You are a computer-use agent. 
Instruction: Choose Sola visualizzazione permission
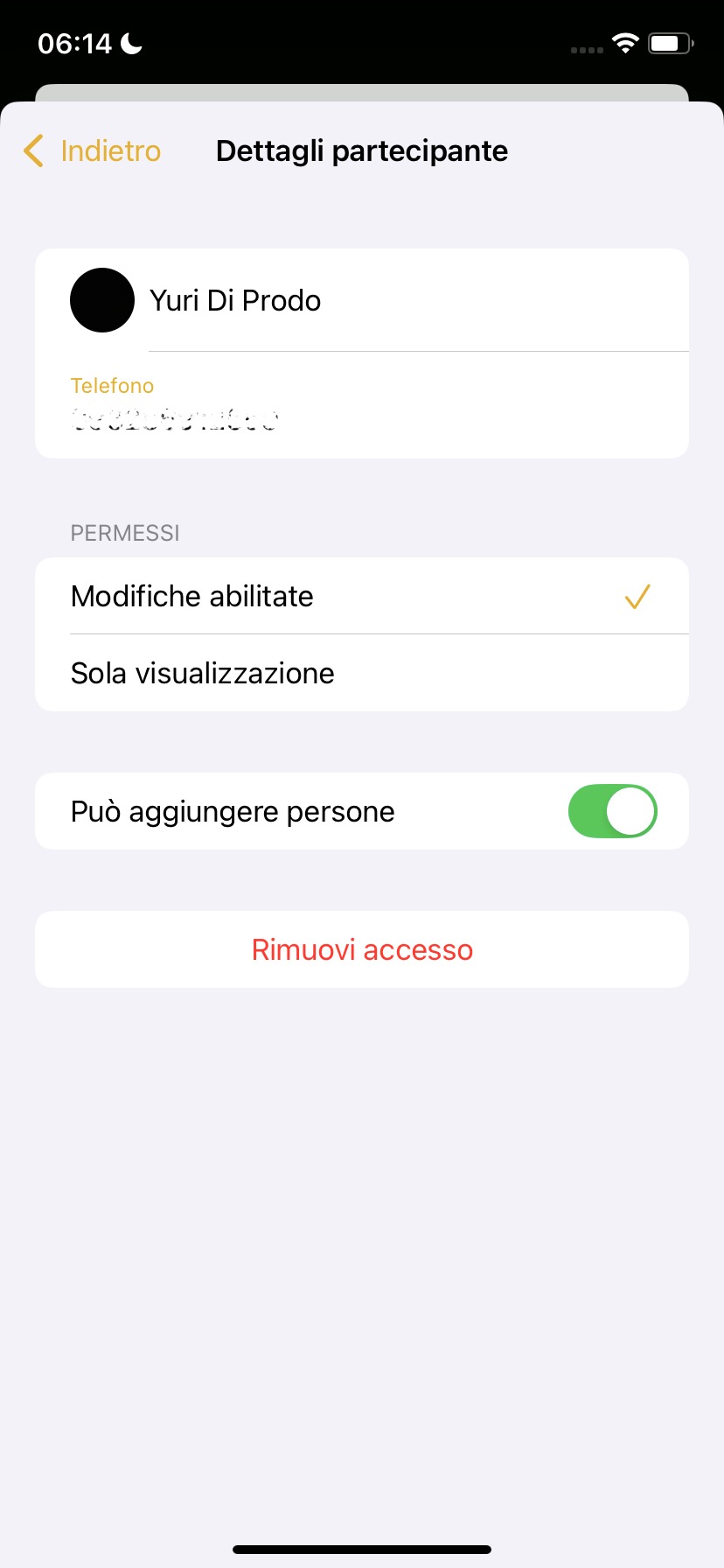coord(362,673)
